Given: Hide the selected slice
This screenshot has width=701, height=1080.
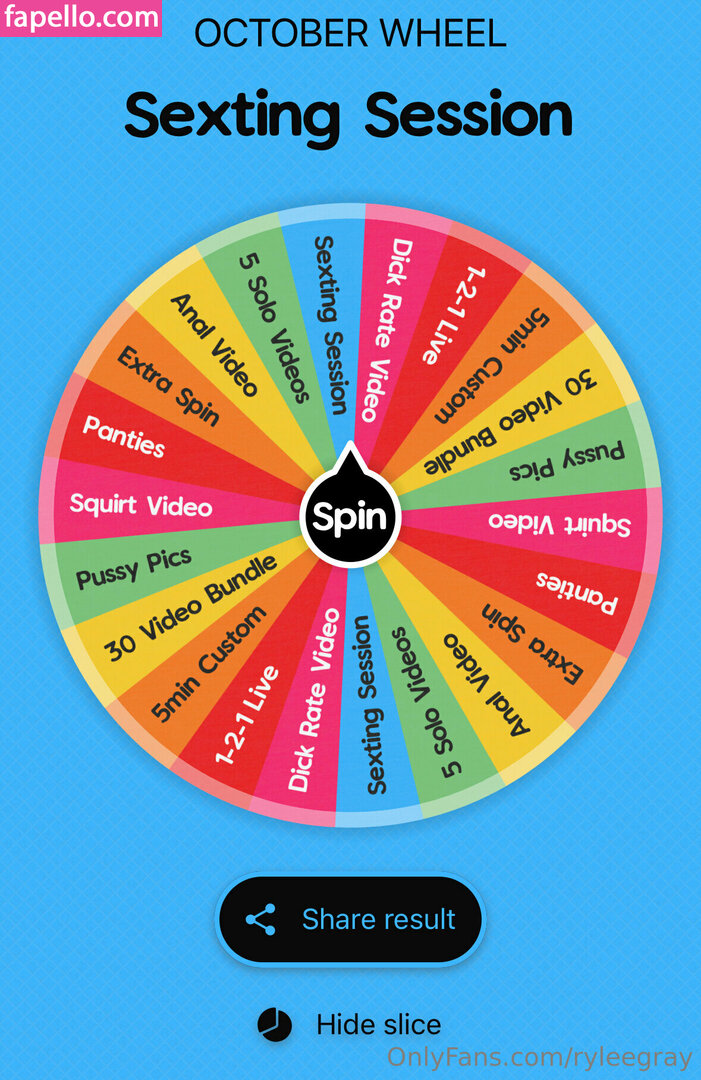Looking at the screenshot, I should pos(350,1024).
